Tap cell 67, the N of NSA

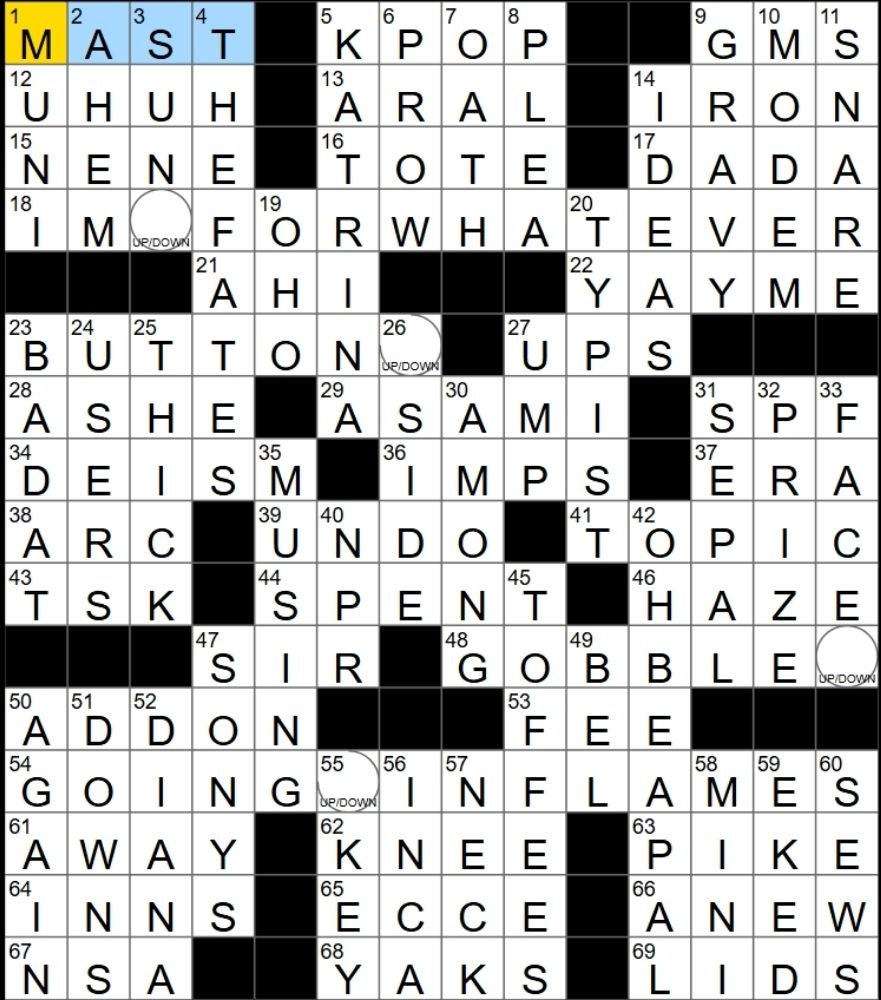35,970
